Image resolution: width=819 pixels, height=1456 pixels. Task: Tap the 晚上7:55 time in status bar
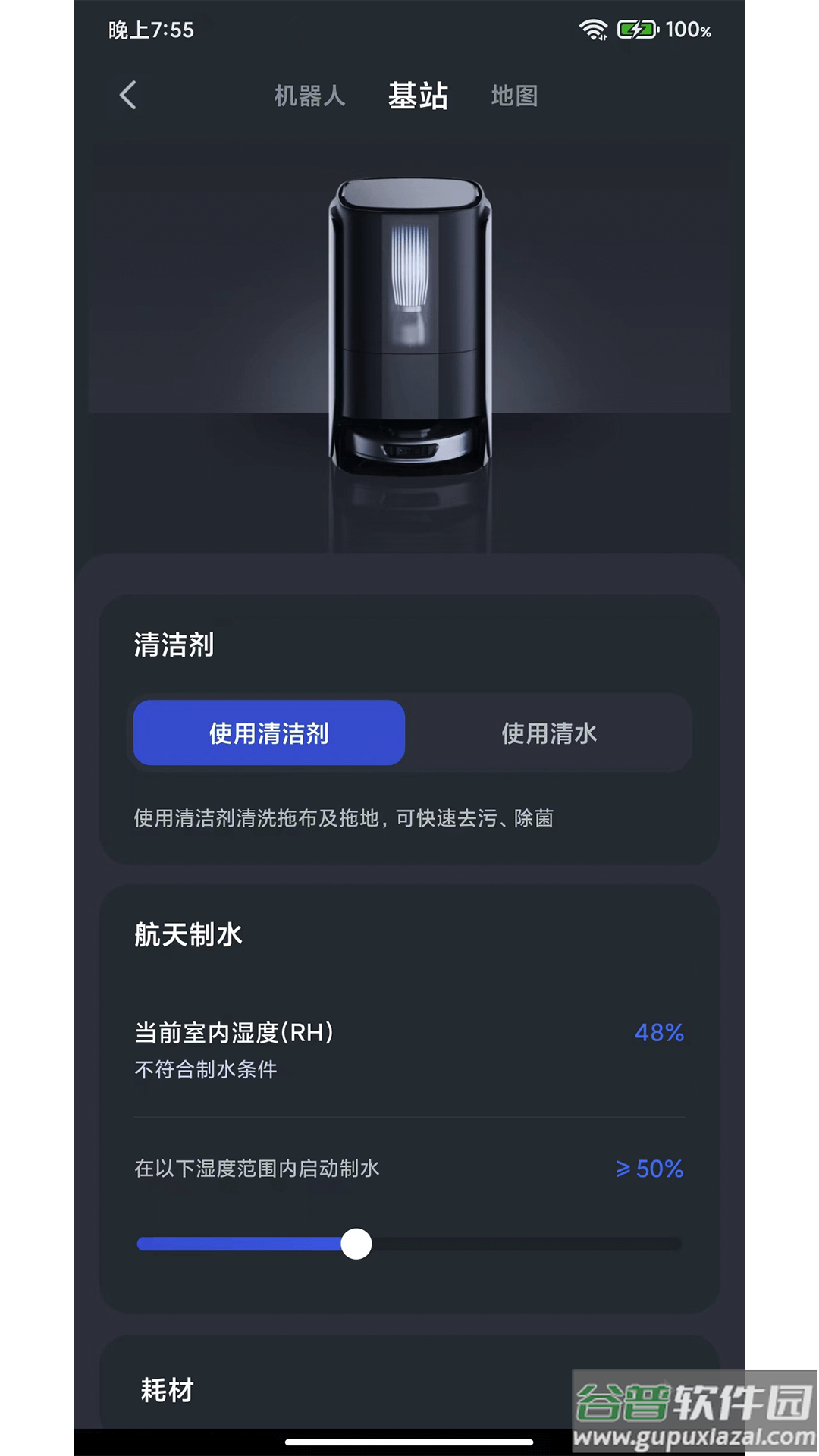[x=149, y=30]
